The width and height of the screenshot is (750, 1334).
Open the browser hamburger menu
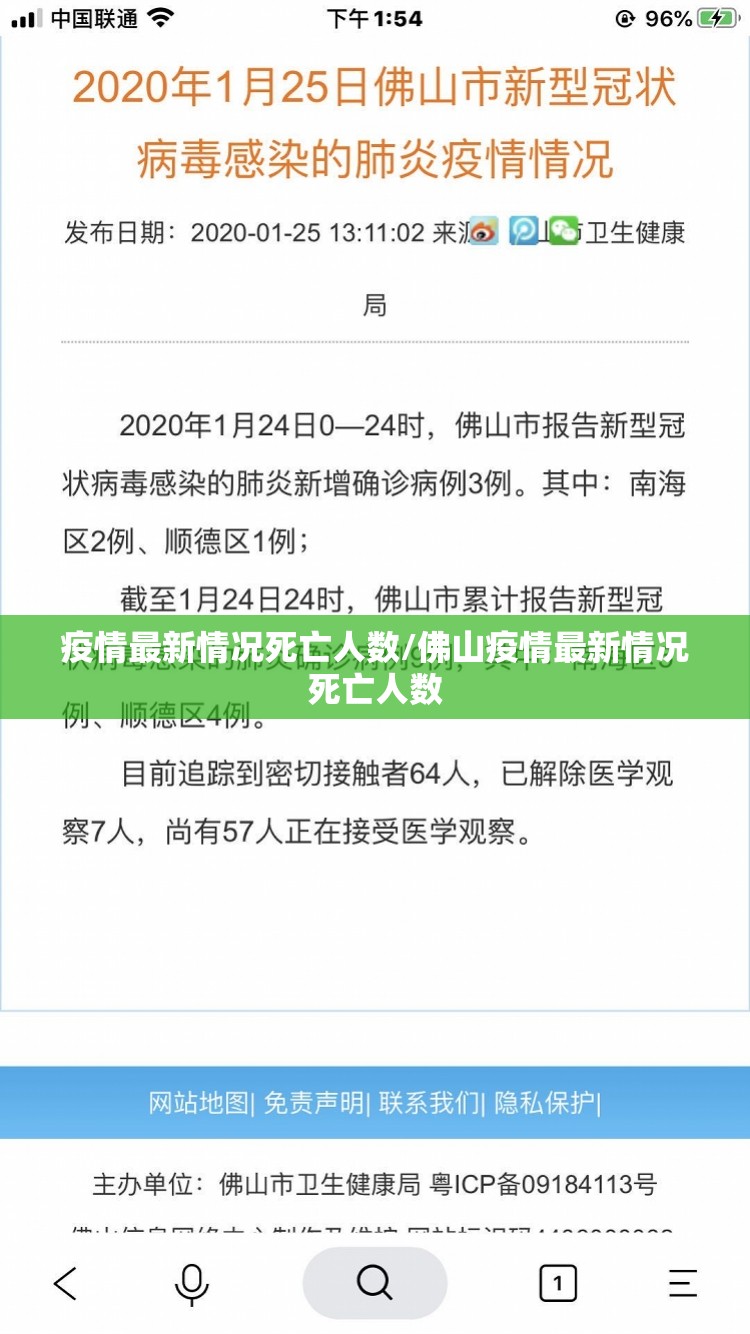click(683, 1283)
